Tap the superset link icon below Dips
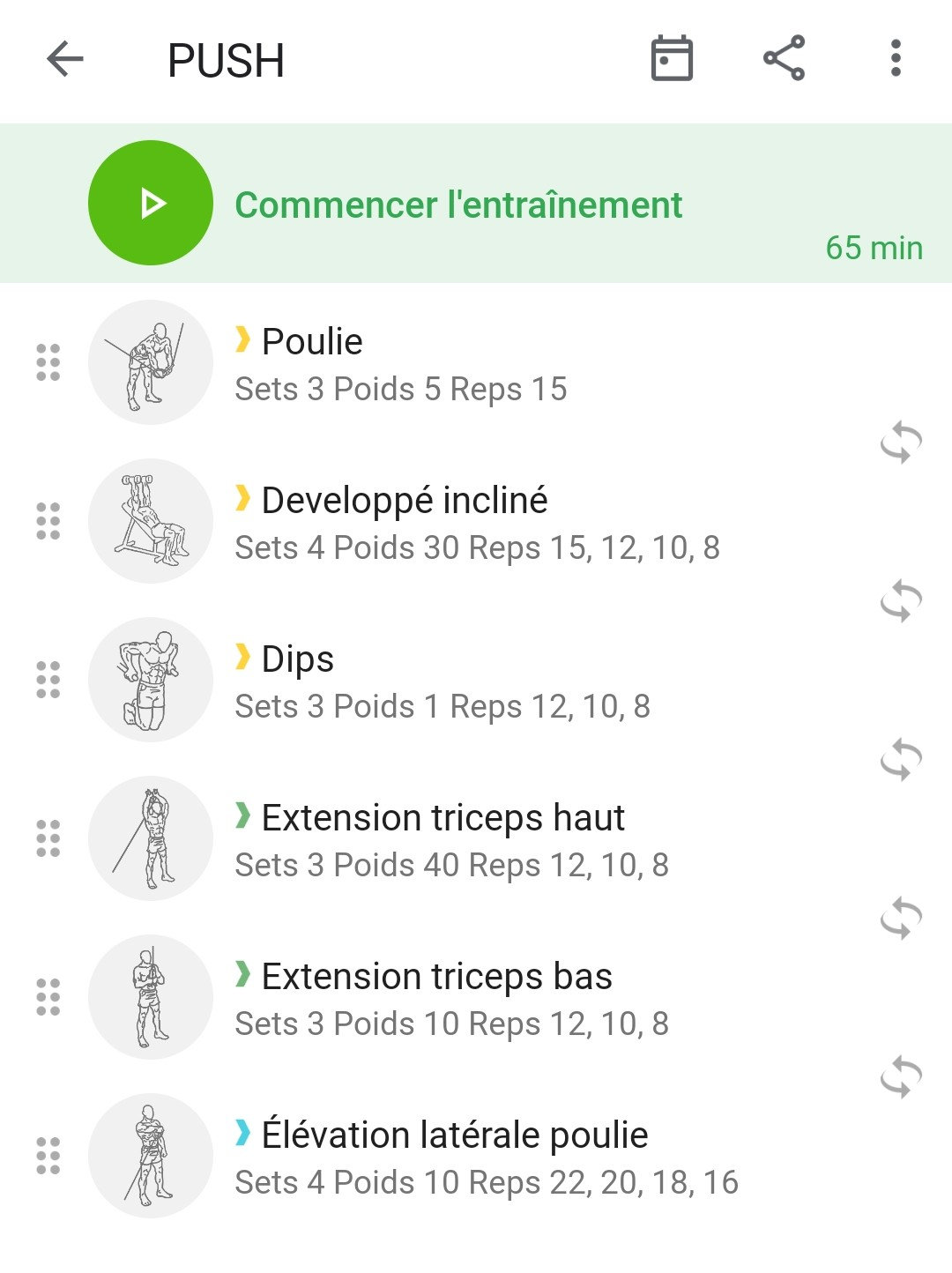 click(x=901, y=759)
